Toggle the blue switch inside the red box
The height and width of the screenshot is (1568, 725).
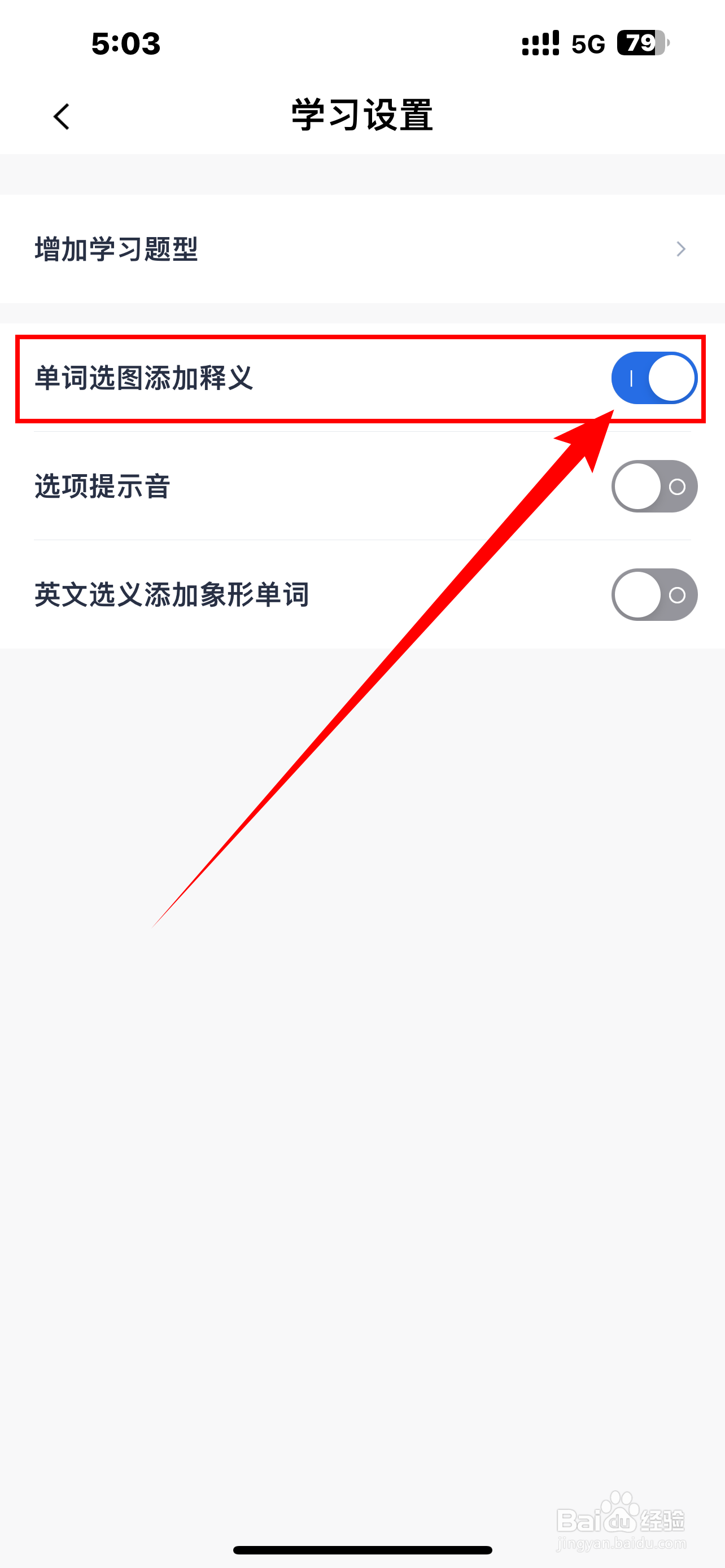click(654, 378)
